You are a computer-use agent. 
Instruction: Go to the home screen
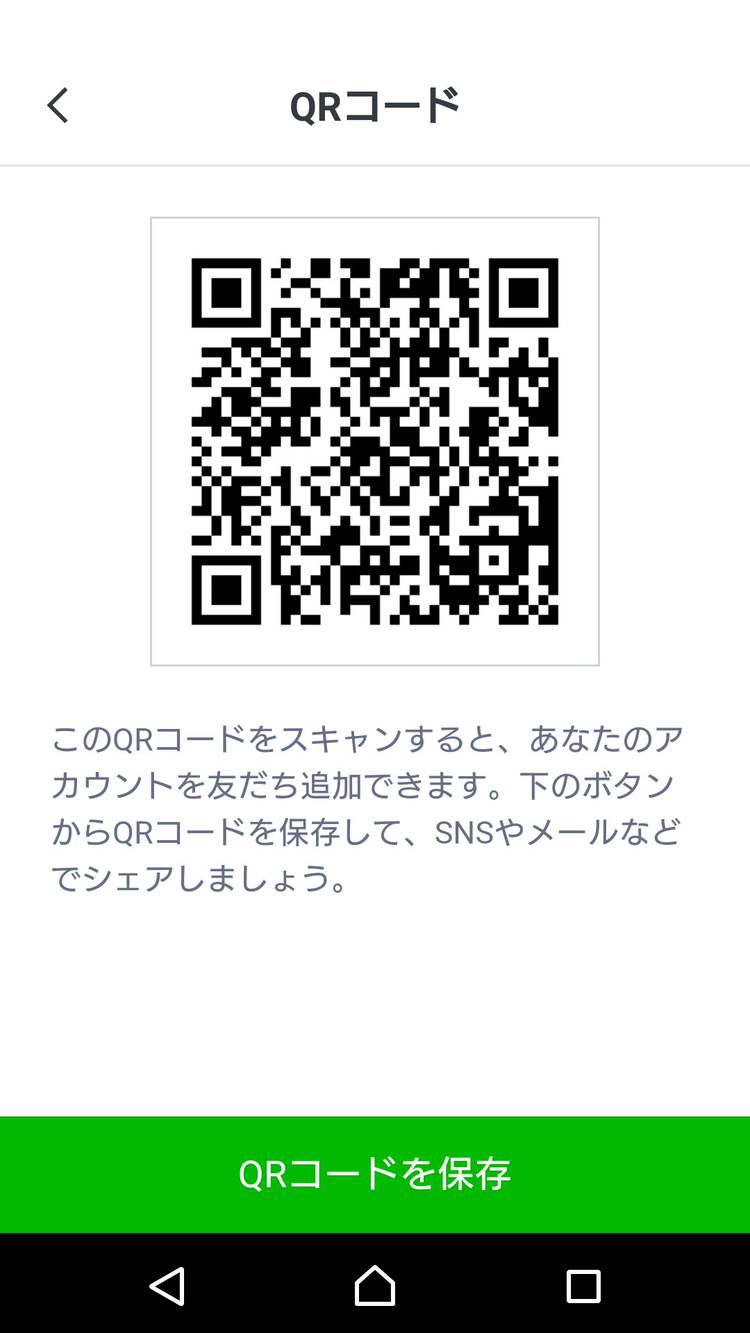click(375, 1285)
